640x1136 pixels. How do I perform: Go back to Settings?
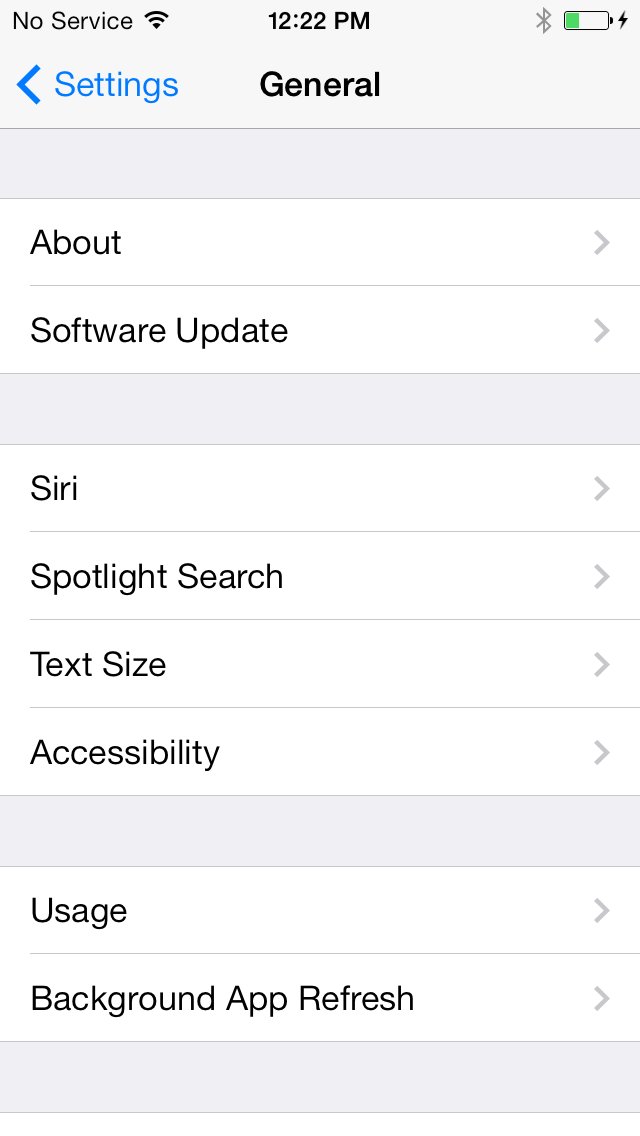tap(97, 85)
